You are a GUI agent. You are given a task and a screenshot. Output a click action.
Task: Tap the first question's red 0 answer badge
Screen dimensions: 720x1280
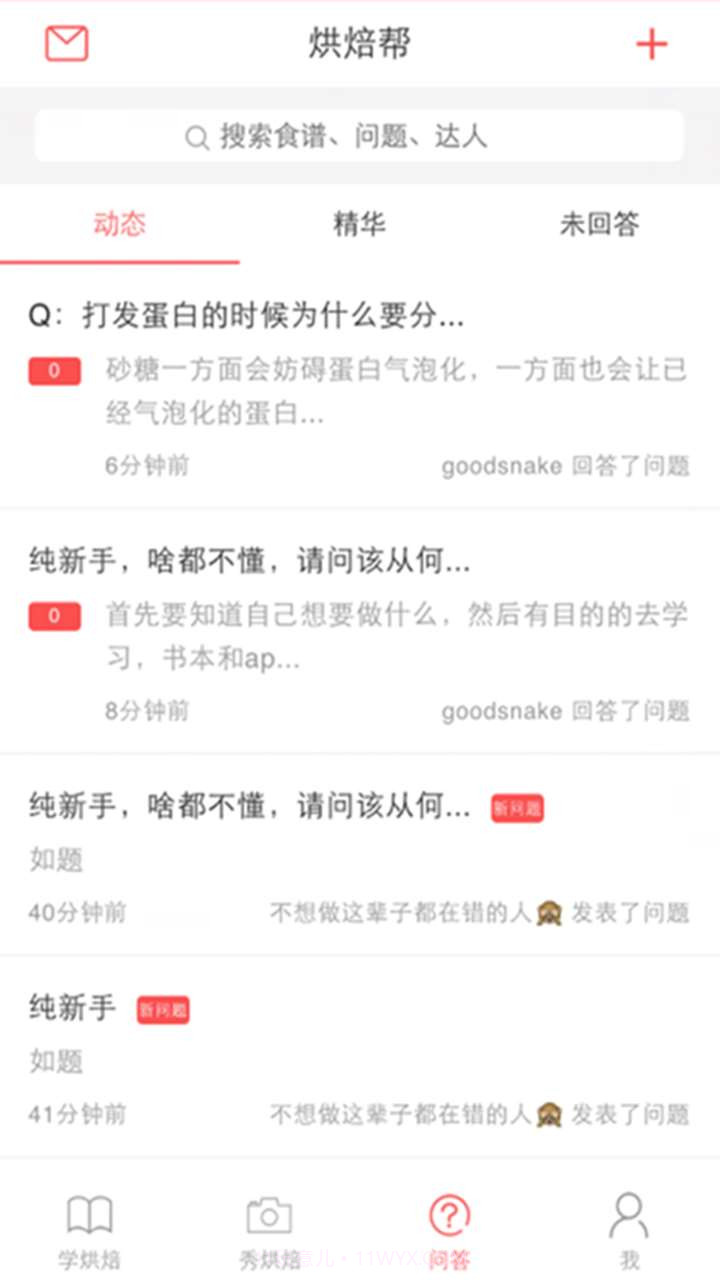(x=54, y=371)
